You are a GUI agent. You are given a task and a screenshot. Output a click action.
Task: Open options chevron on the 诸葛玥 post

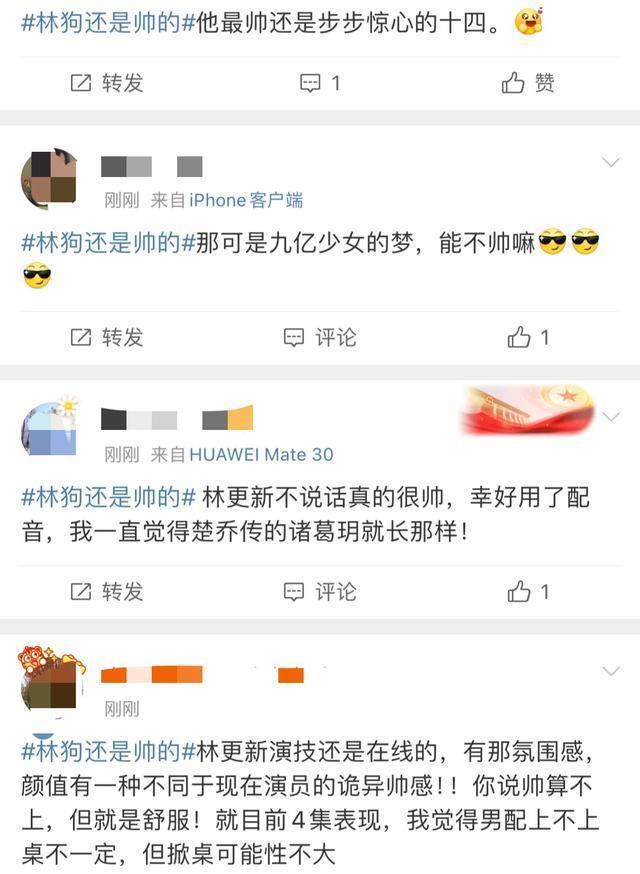pyautogui.click(x=611, y=417)
